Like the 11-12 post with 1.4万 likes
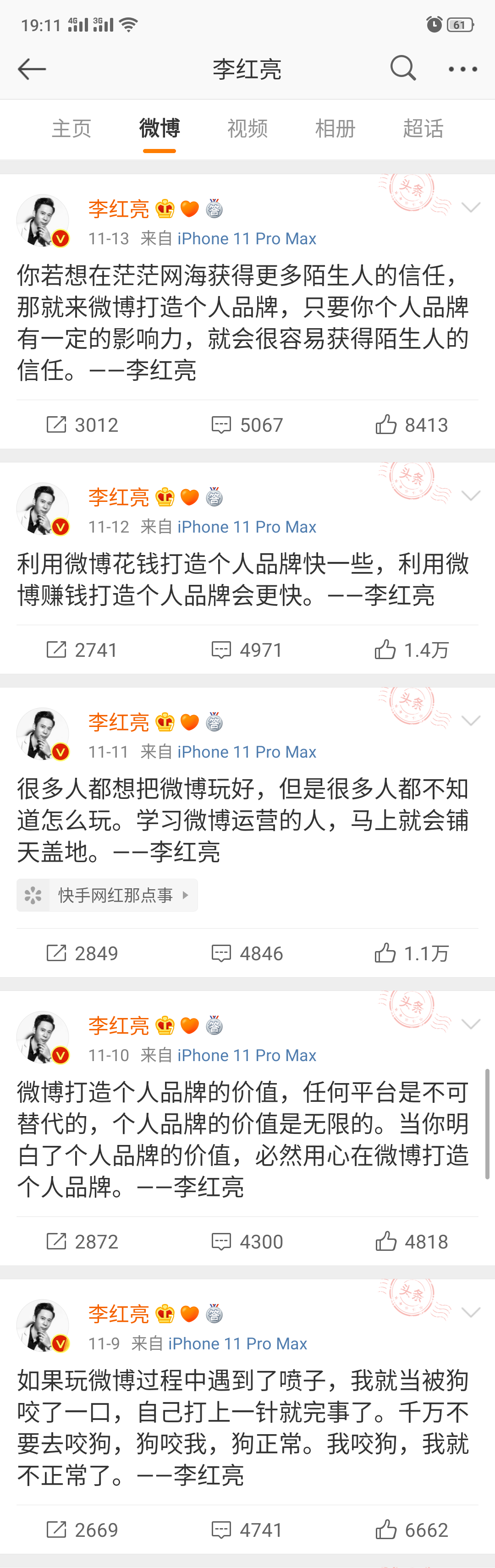495x1568 pixels. 411,649
